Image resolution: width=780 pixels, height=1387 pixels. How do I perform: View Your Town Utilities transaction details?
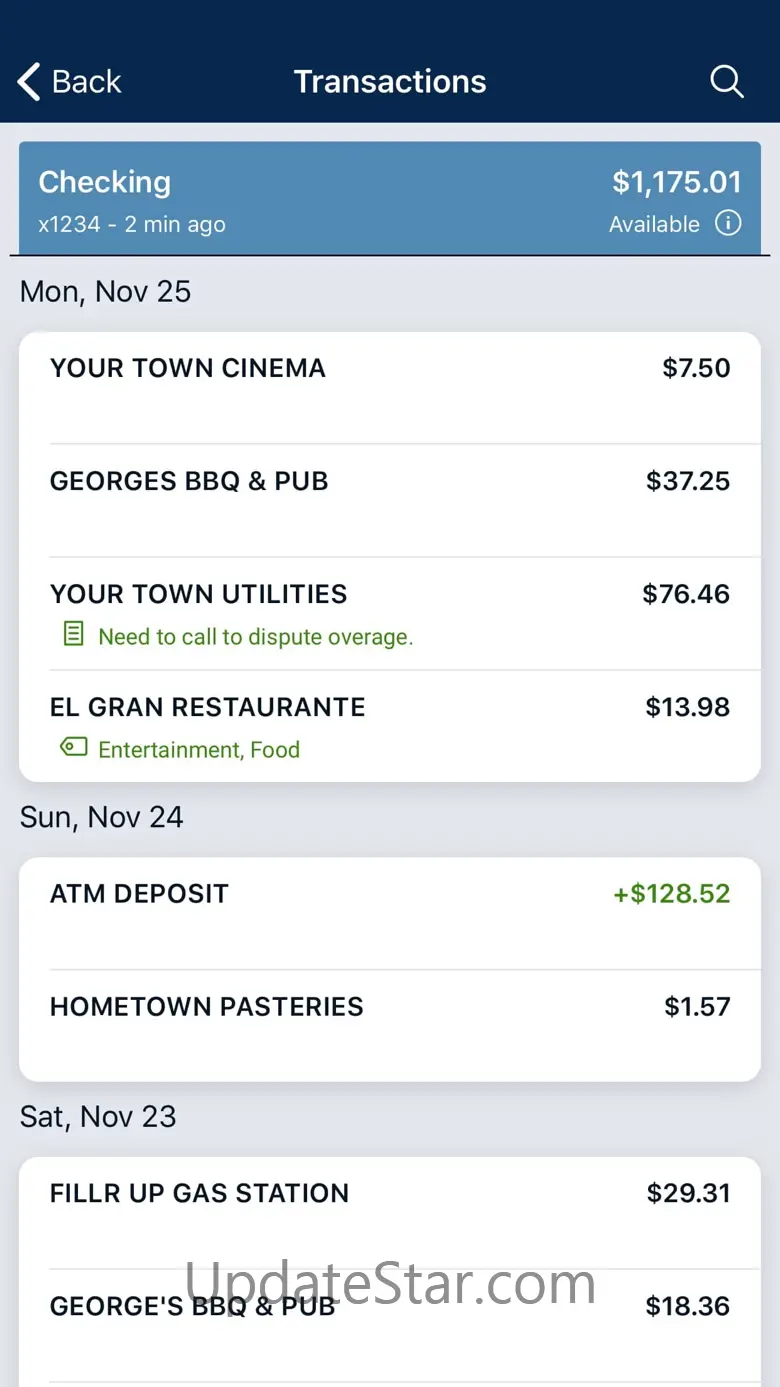tap(390, 612)
